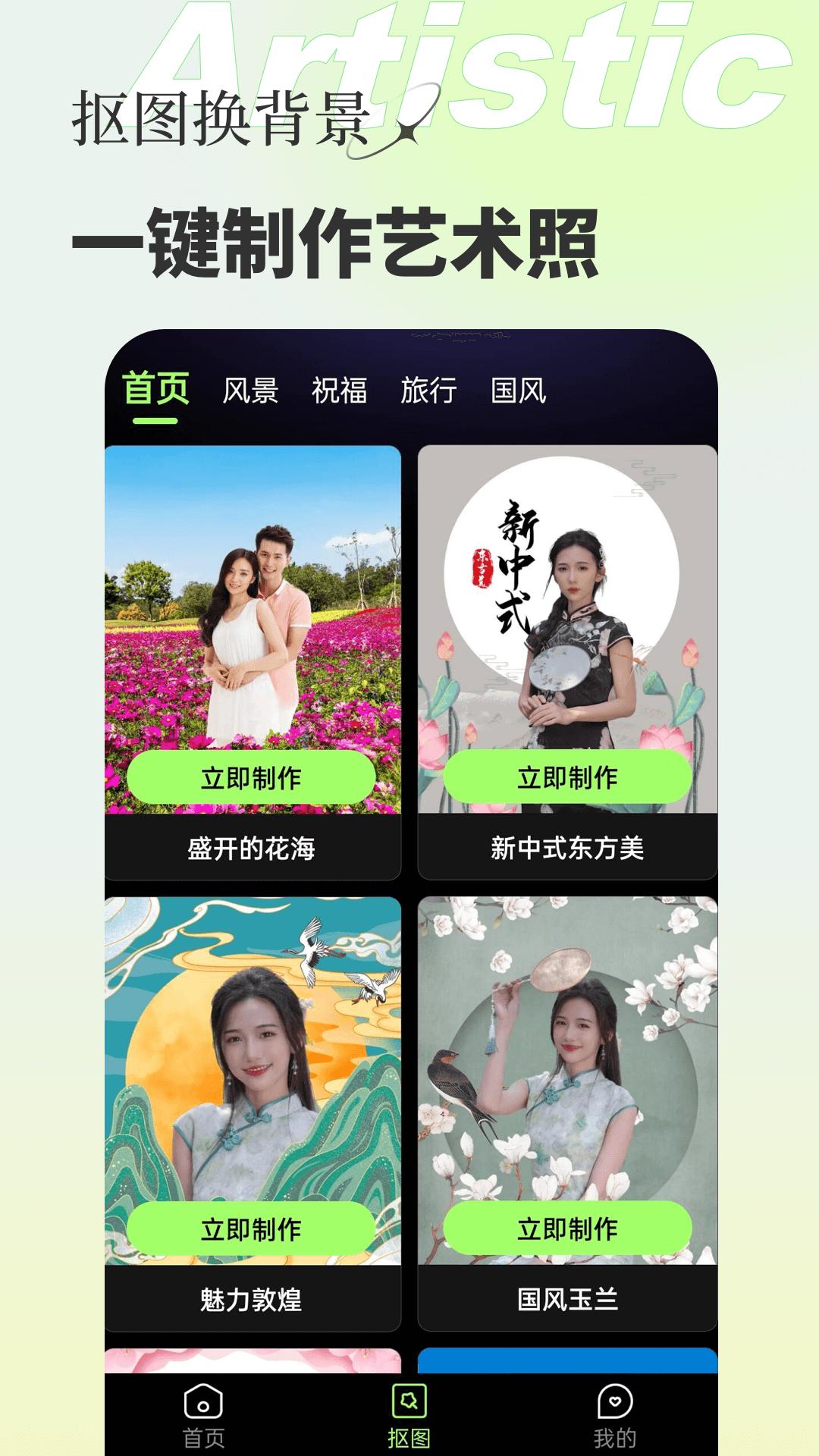Viewport: 819px width, 1456px height.
Task: Click the 盛开的花海 title label
Action: point(256,851)
